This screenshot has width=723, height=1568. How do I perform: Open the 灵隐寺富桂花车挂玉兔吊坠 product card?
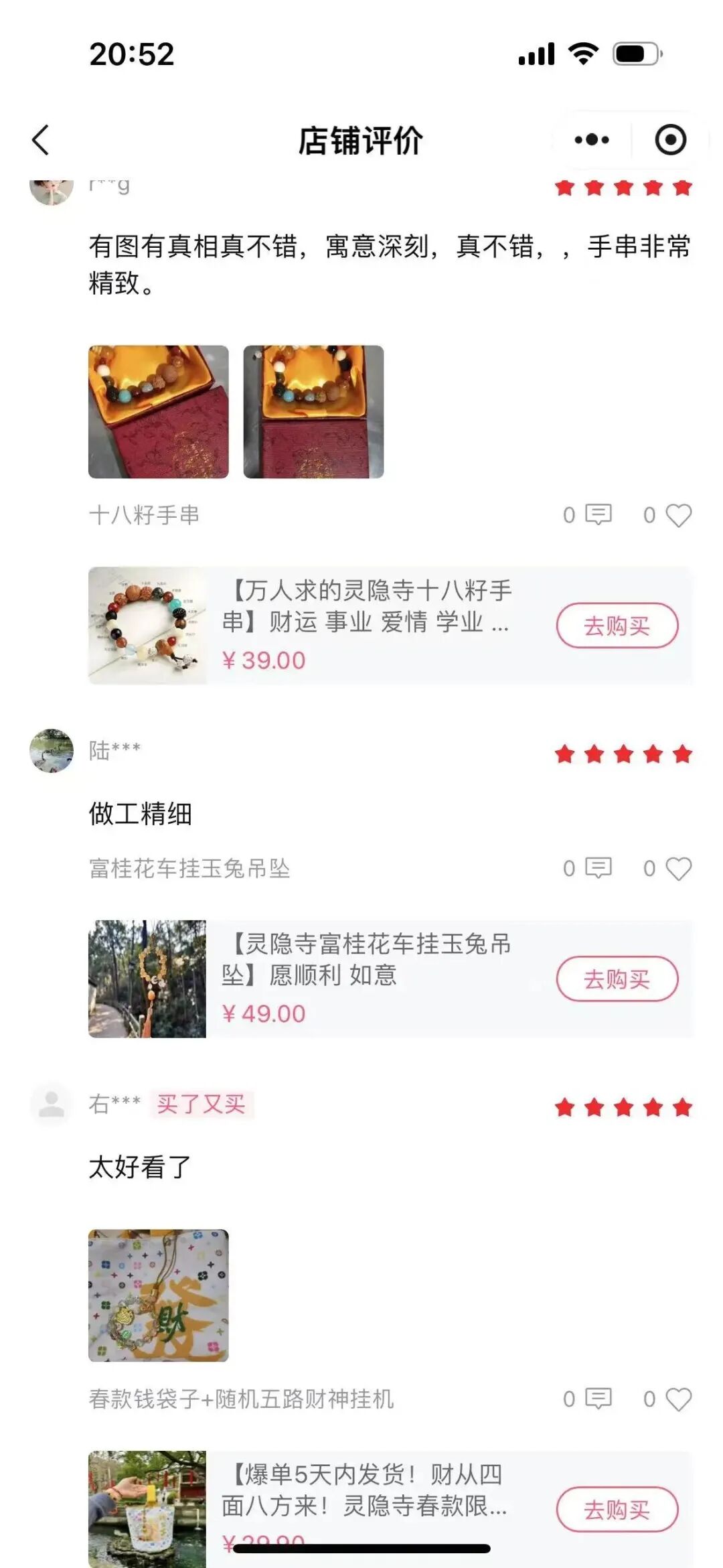coord(390,979)
